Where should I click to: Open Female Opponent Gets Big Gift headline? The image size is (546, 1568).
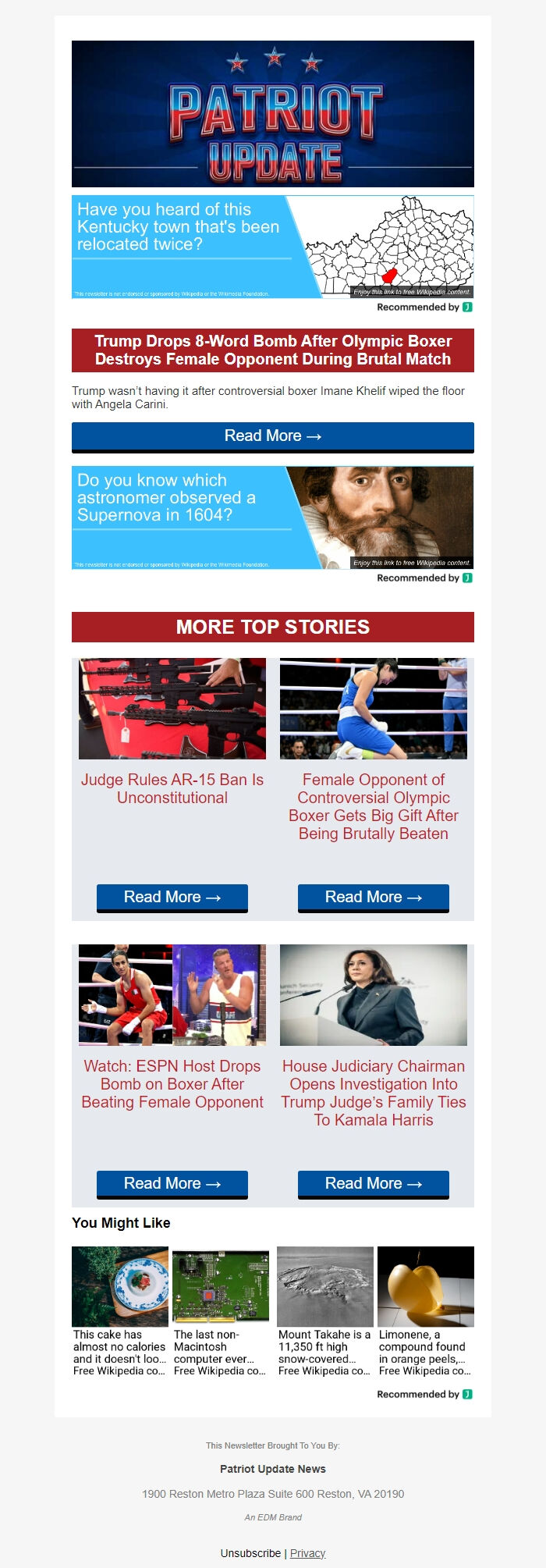coord(374,806)
